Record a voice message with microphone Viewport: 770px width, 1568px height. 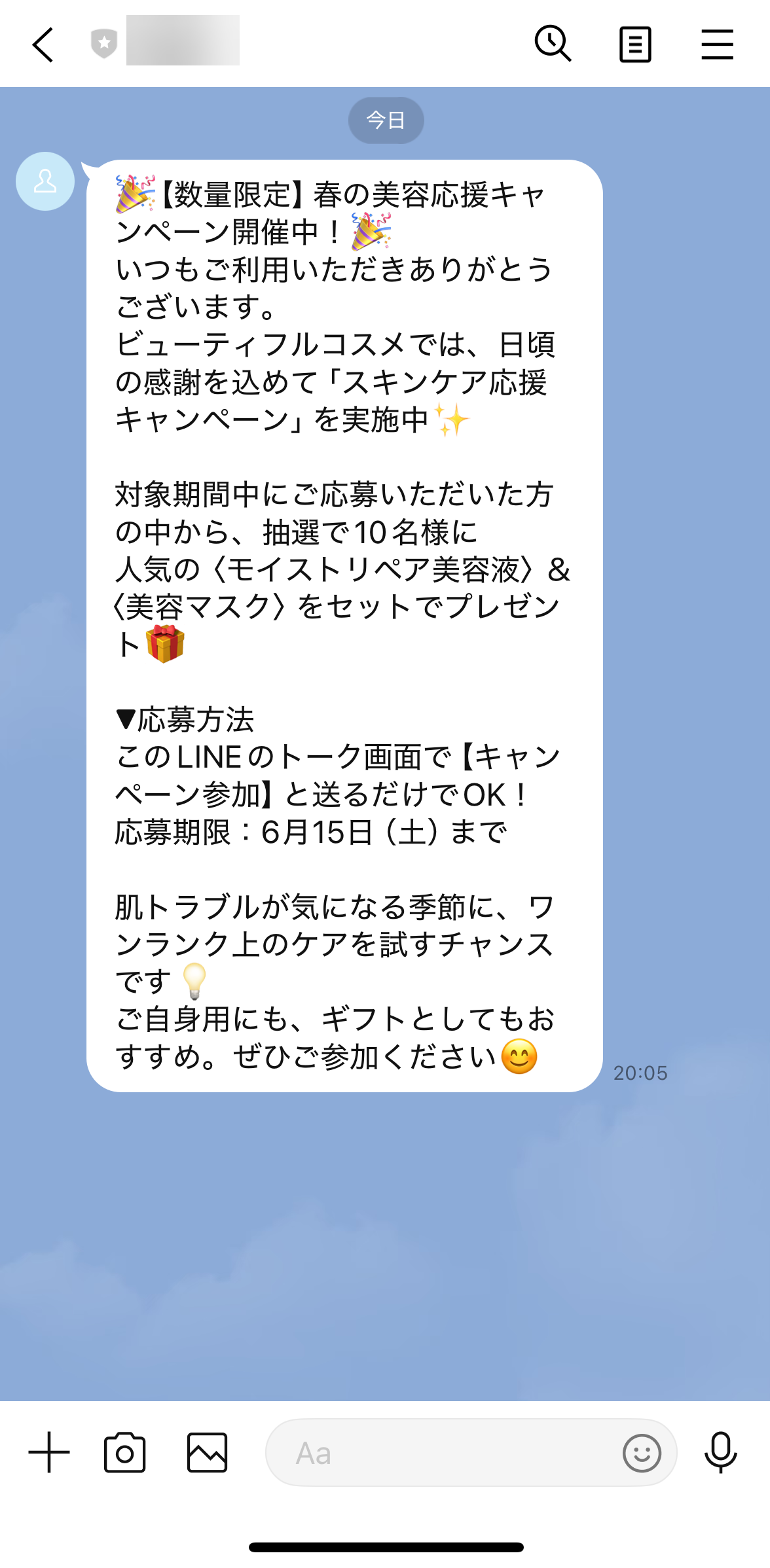pos(720,1452)
